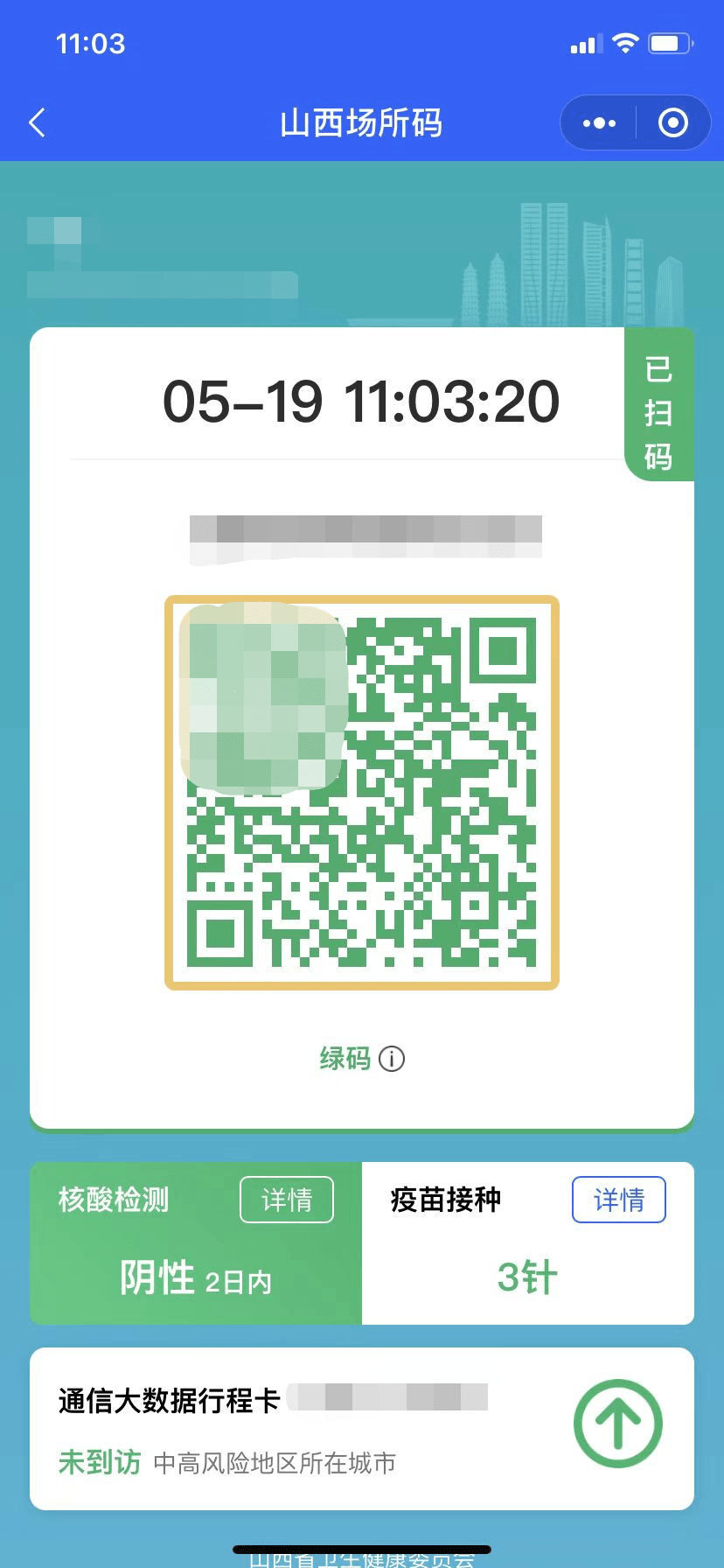Open 详情 for 核酸检测 results
This screenshot has height=1568, width=724.
[287, 1200]
